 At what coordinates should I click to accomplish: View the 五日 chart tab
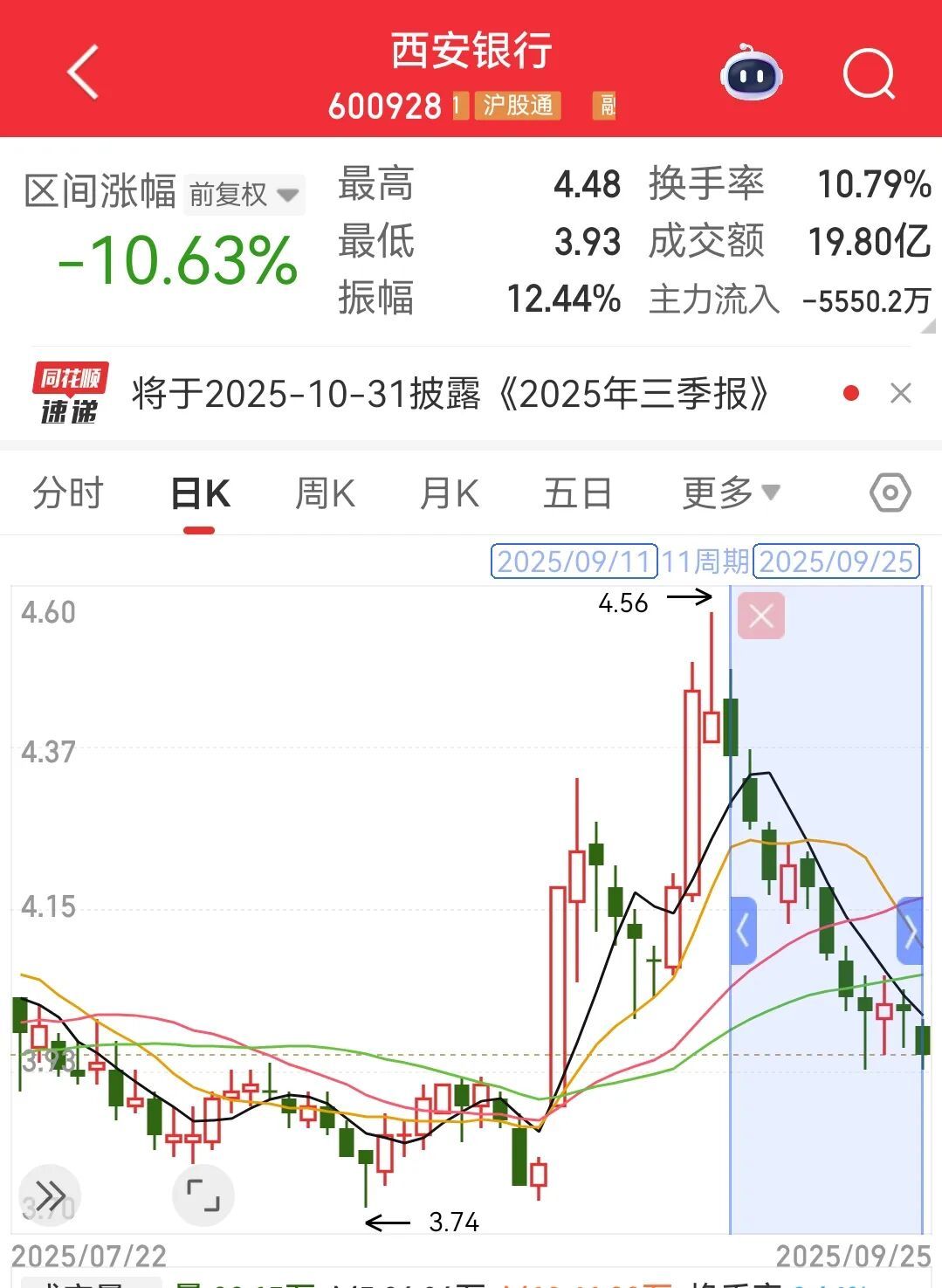577,493
